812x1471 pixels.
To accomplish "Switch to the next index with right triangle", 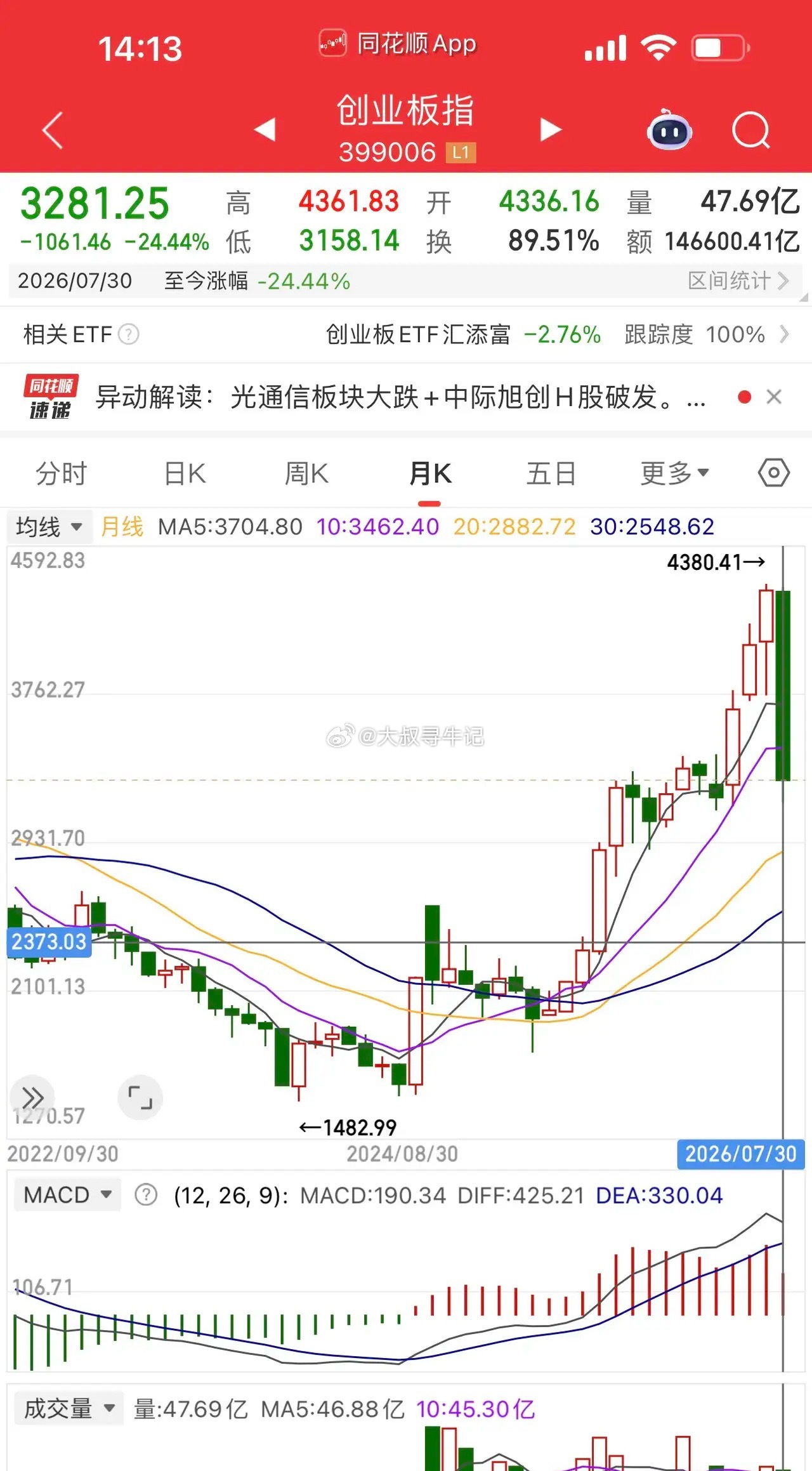I will (x=550, y=129).
